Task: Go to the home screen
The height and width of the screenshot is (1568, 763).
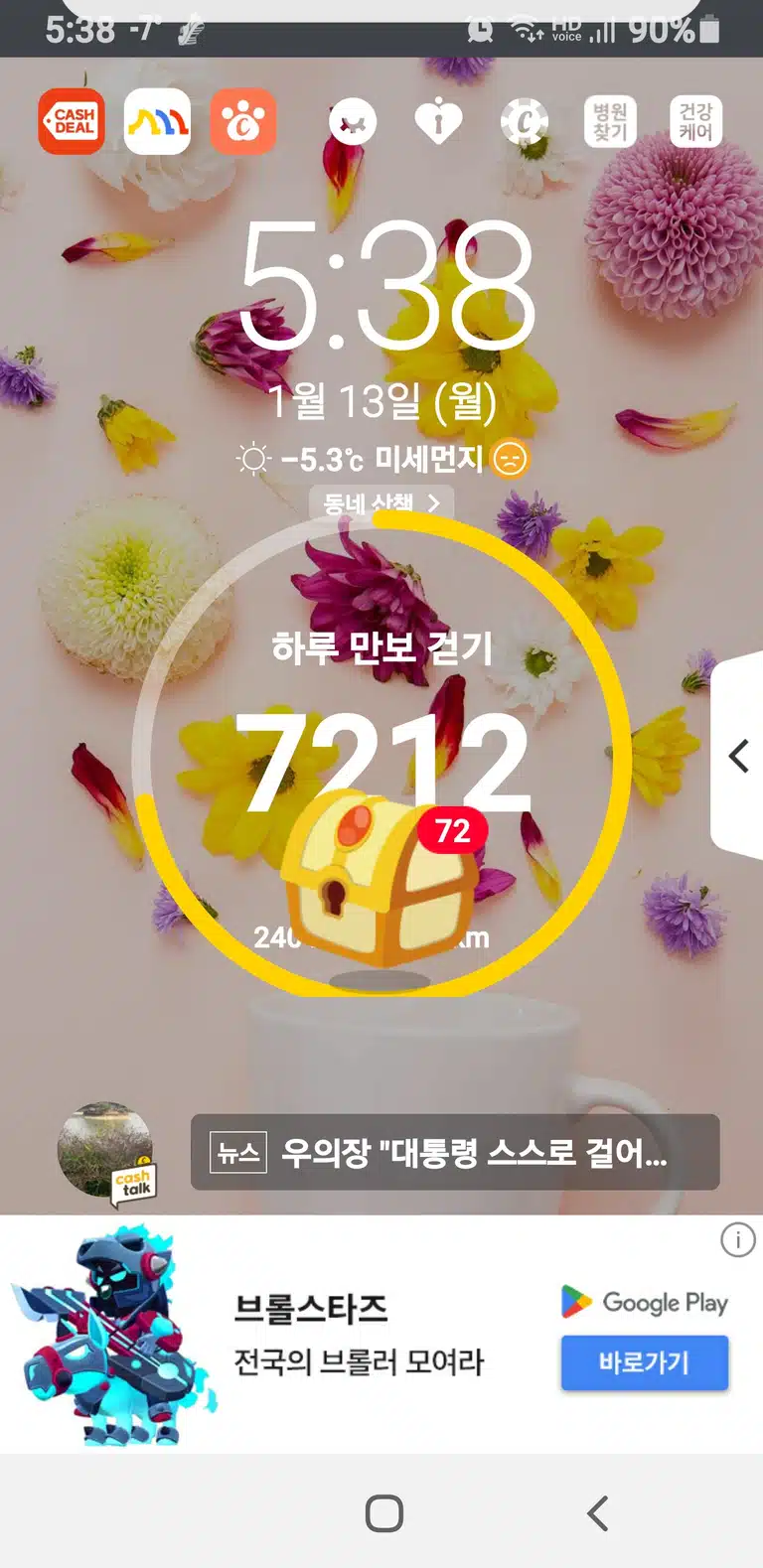Action: coord(384,1513)
